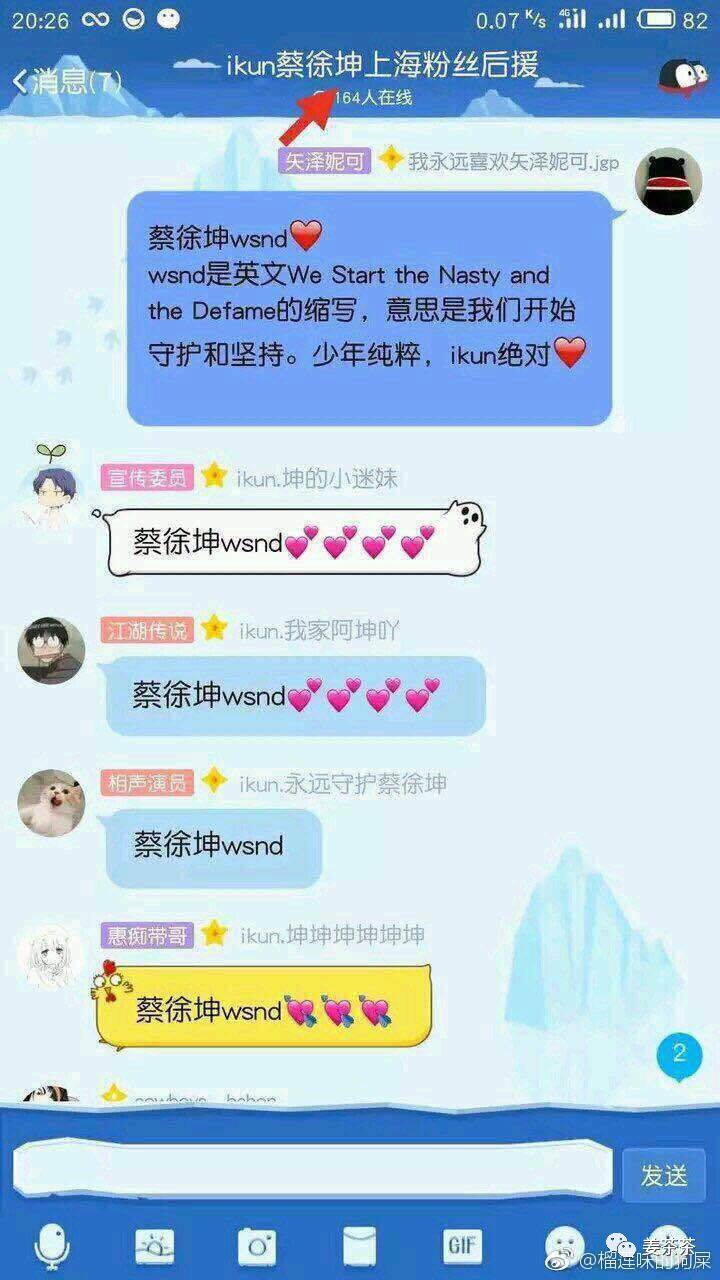Go back to the 消息 list

point(64,80)
